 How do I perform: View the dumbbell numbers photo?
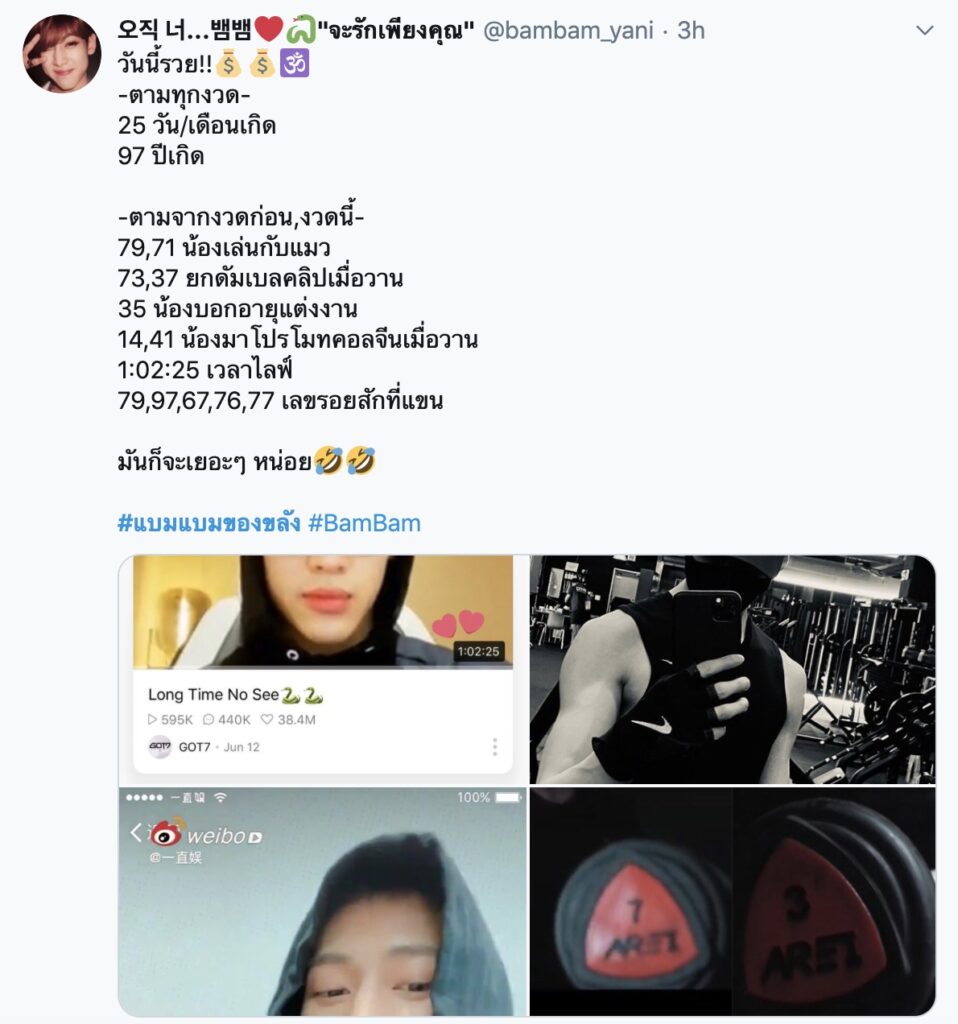click(x=732, y=900)
